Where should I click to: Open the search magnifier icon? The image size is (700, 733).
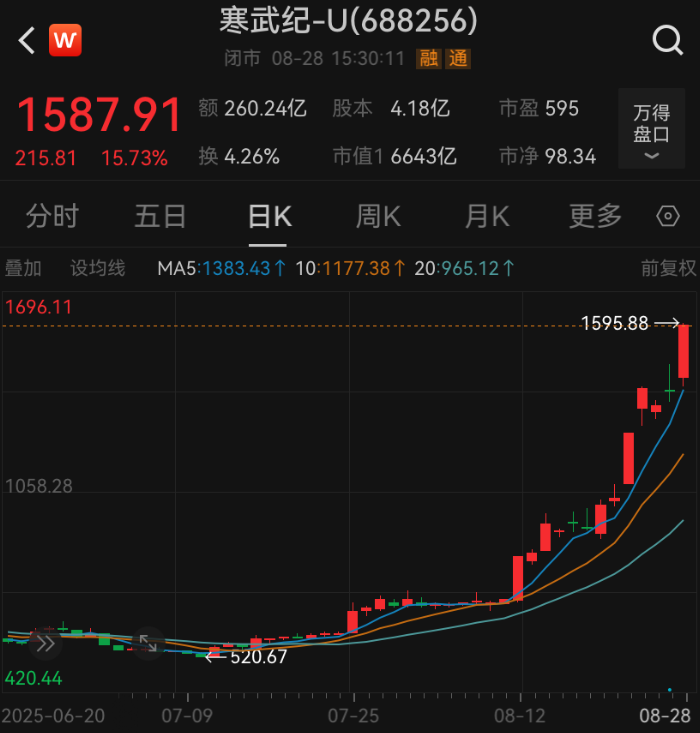(x=667, y=40)
